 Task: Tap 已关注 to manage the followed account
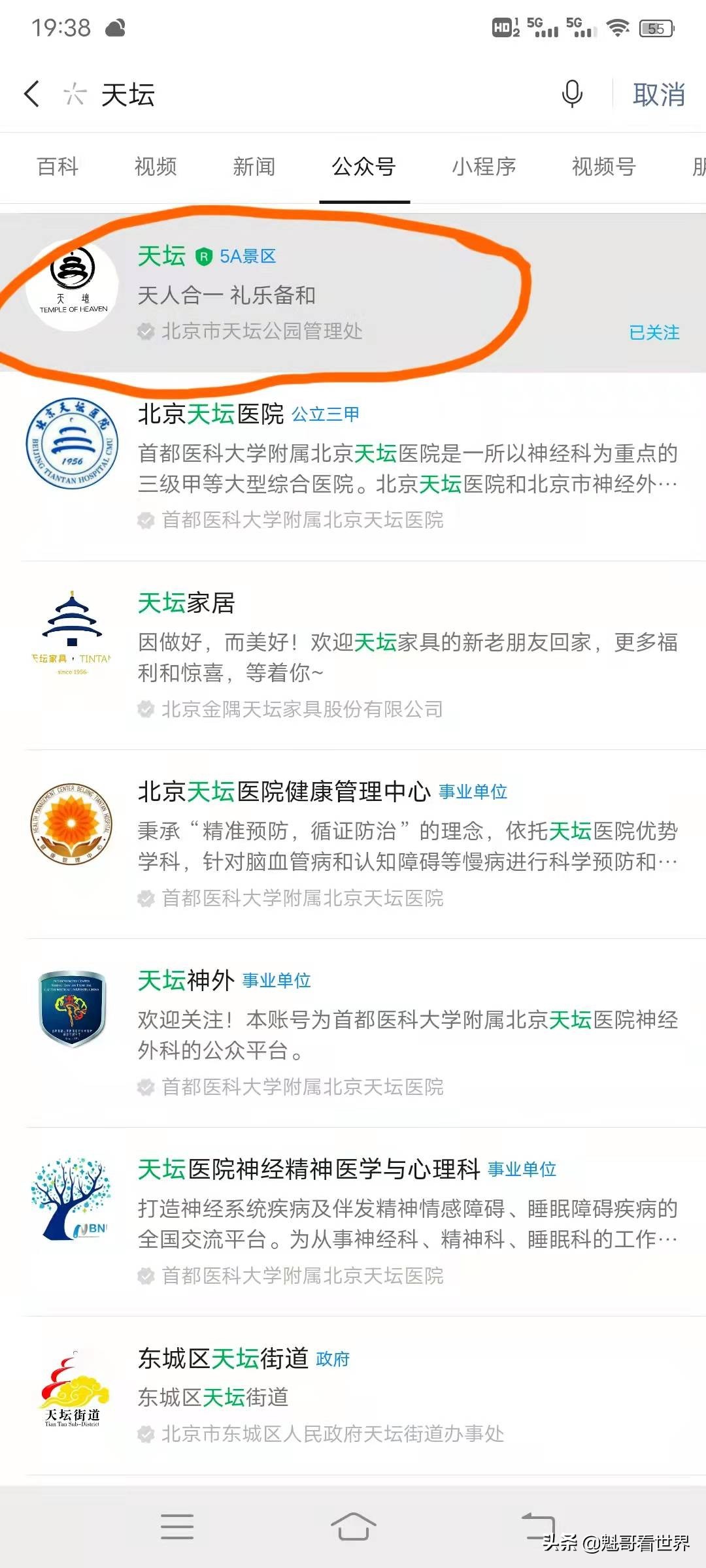[x=654, y=333]
